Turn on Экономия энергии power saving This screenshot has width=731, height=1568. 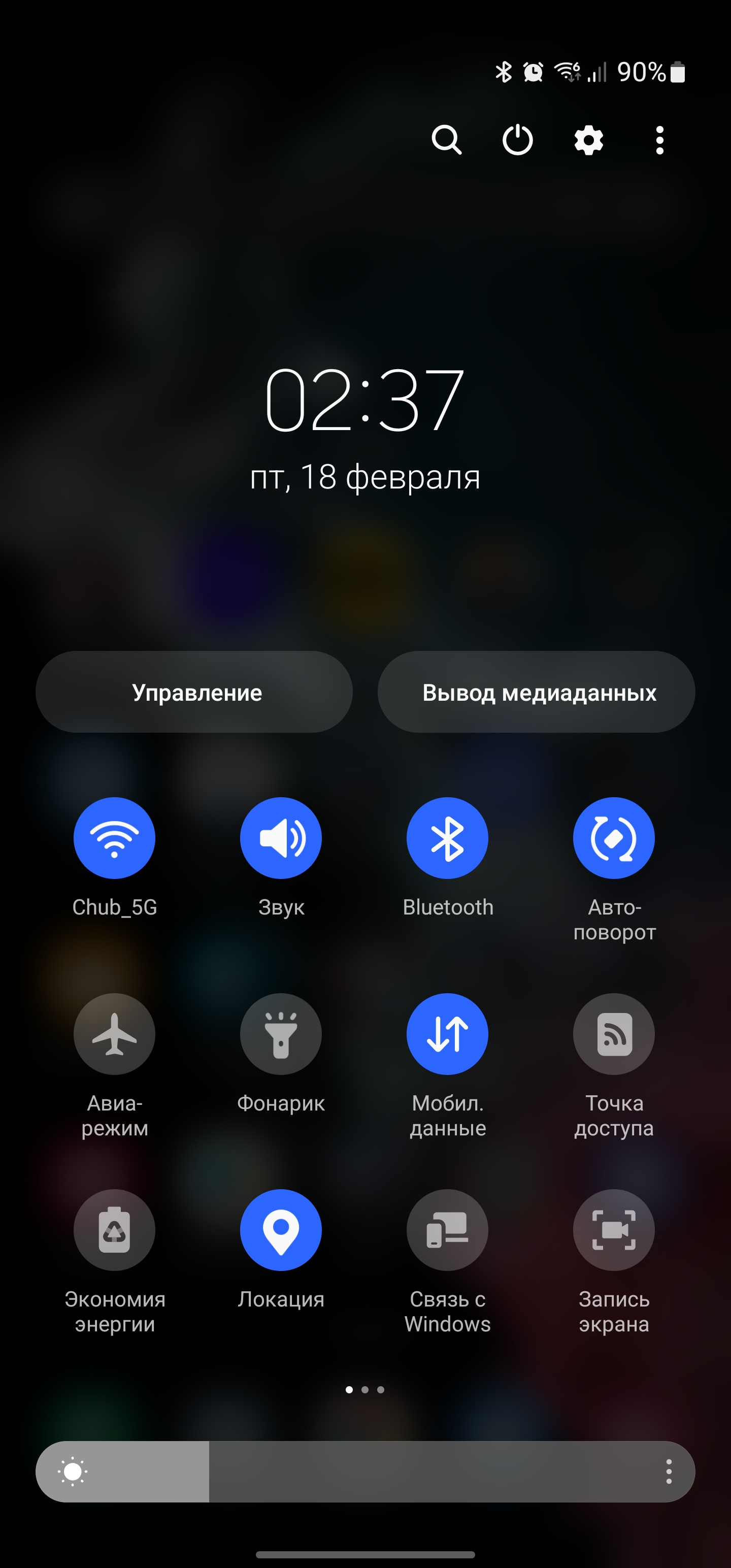[114, 1230]
